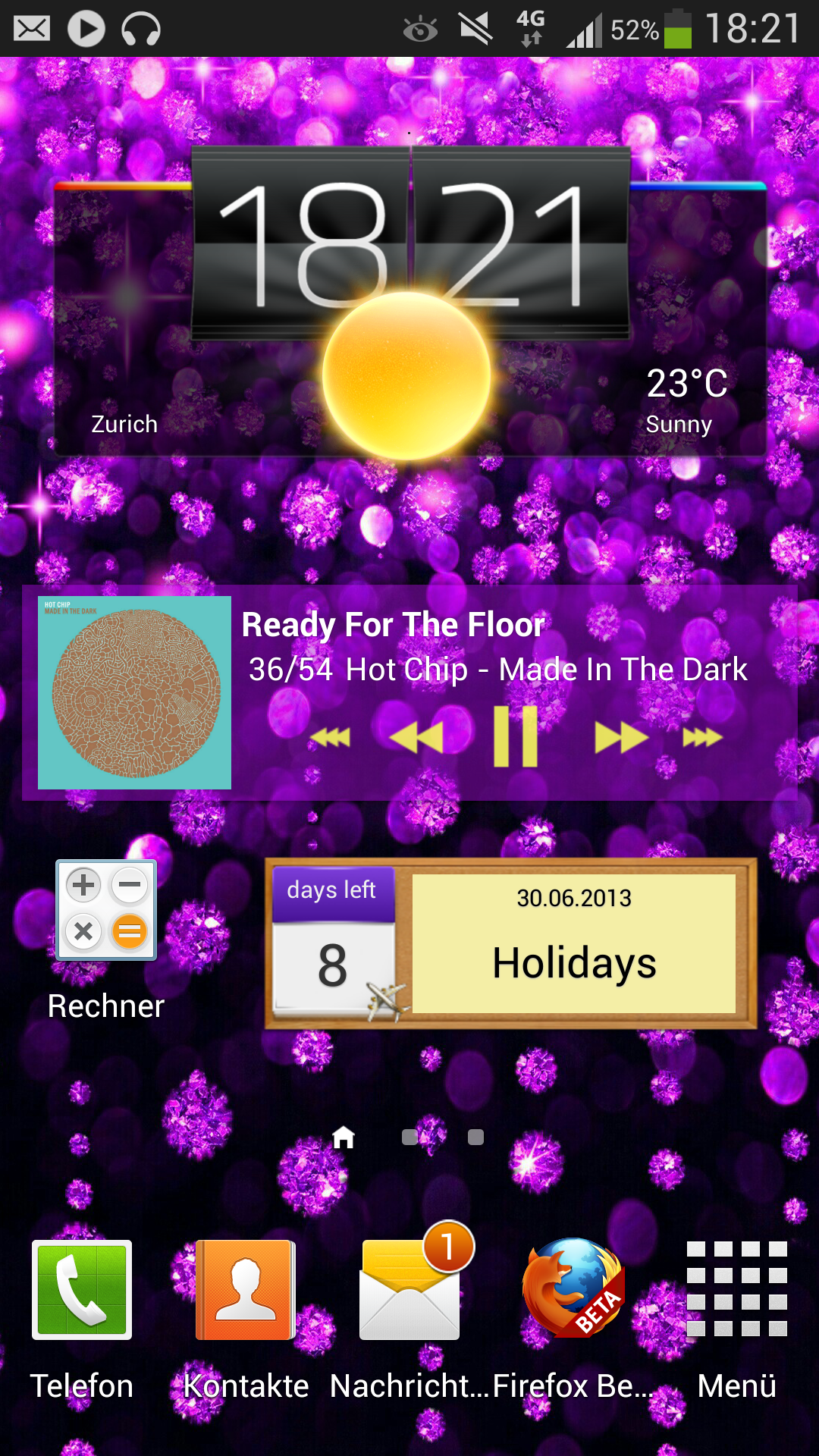Open the Telefon dialer
This screenshot has width=819, height=1456.
tap(82, 1319)
